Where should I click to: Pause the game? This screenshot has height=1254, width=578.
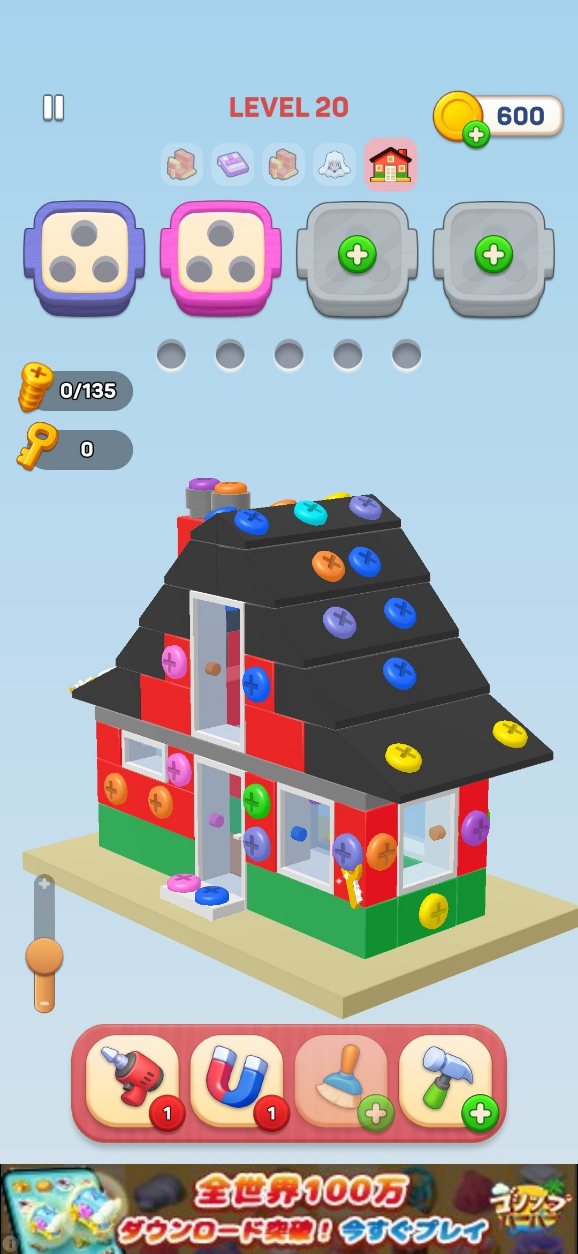pos(53,108)
